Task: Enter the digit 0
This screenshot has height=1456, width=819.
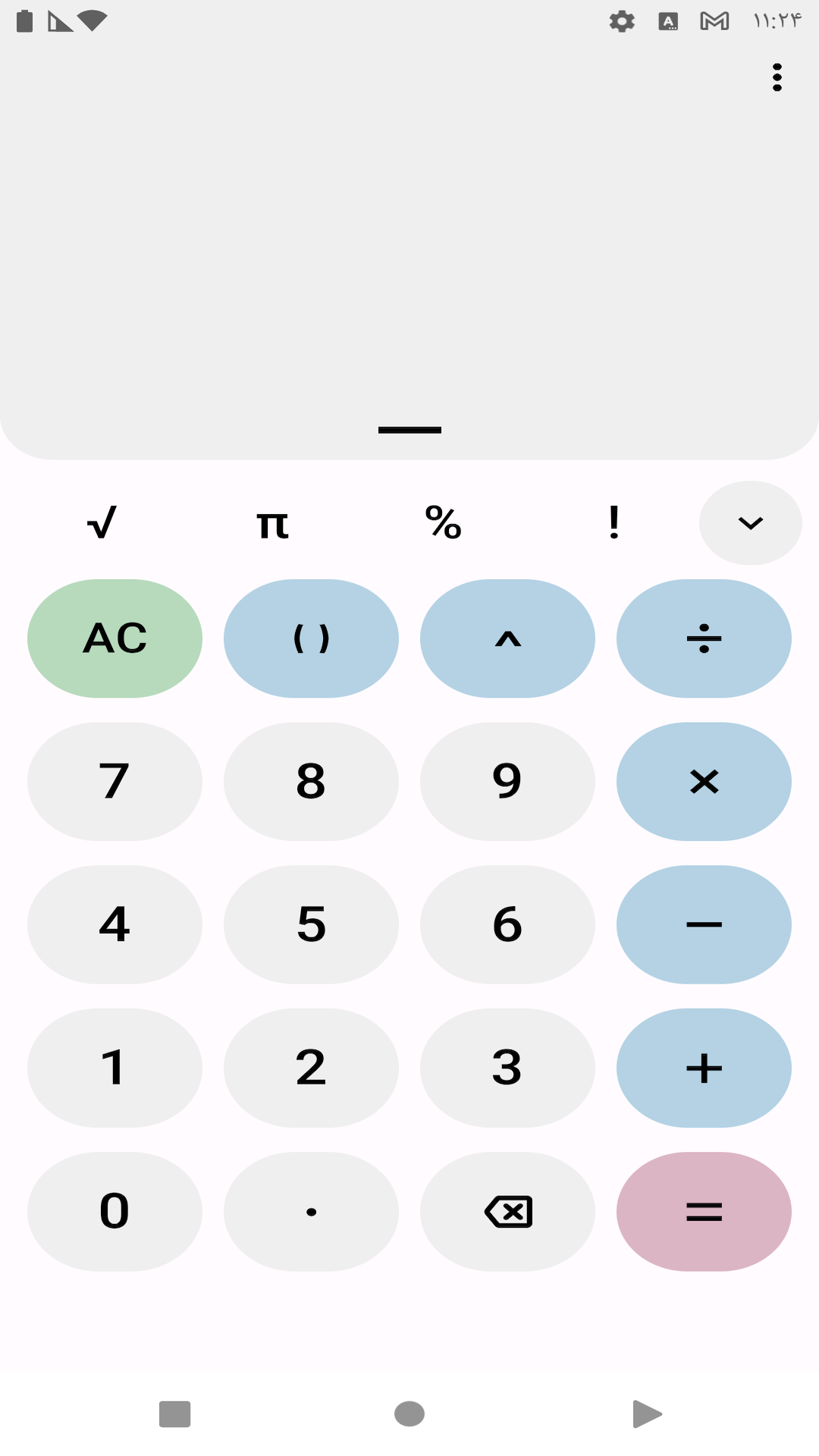Action: pos(115,1211)
